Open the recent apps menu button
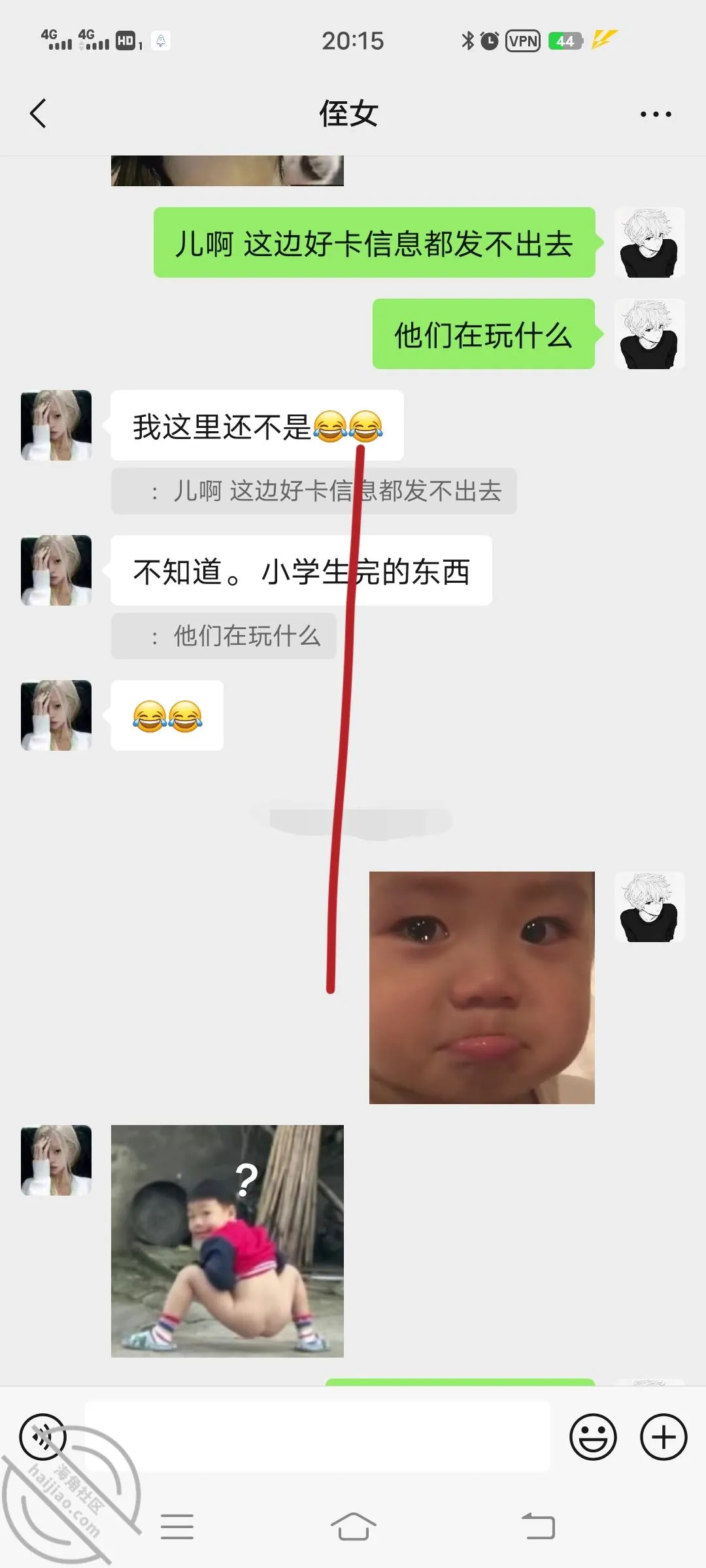Screen dimensions: 706x1568 177,1527
